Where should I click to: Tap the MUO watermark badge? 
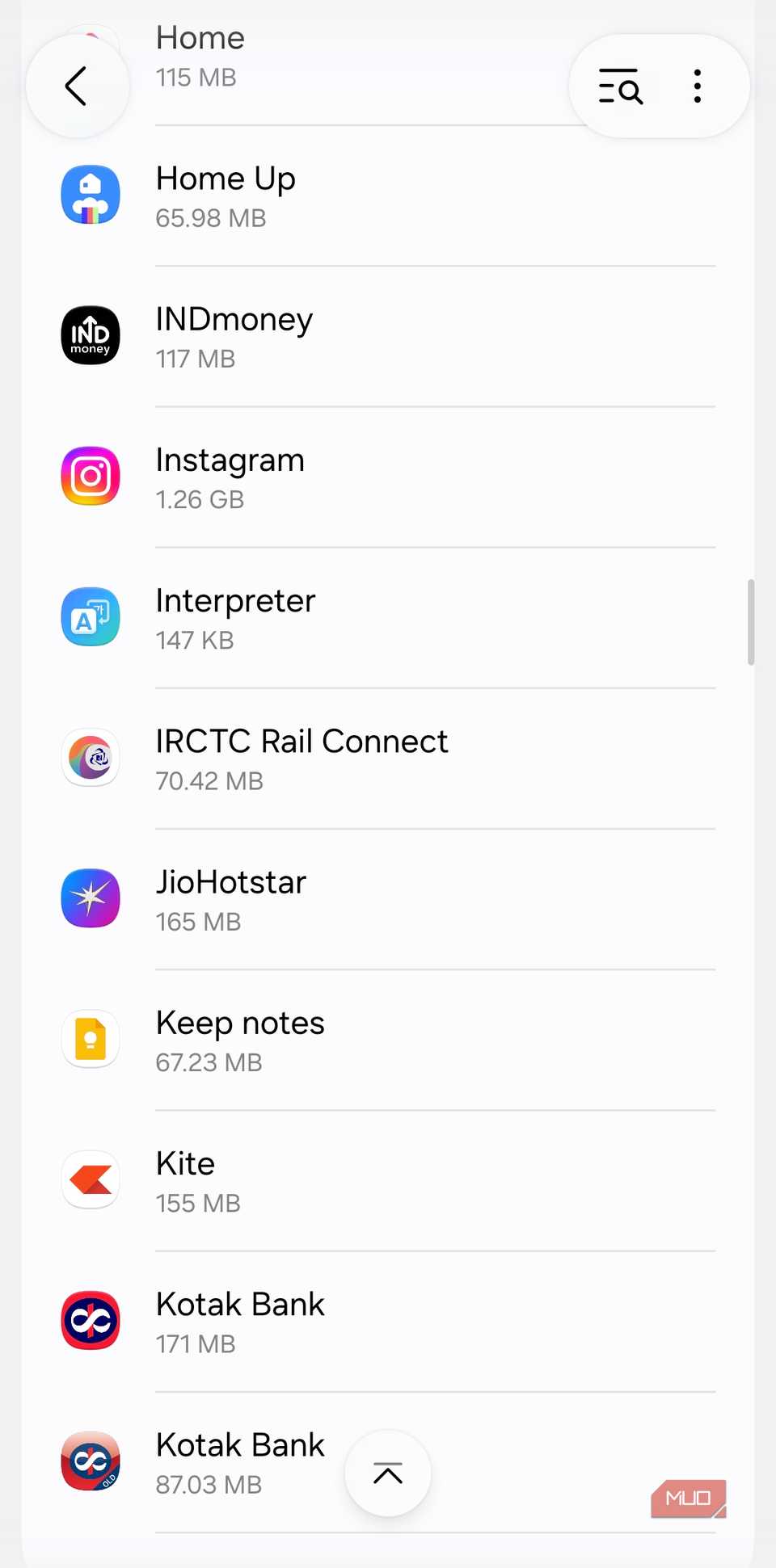[688, 1499]
